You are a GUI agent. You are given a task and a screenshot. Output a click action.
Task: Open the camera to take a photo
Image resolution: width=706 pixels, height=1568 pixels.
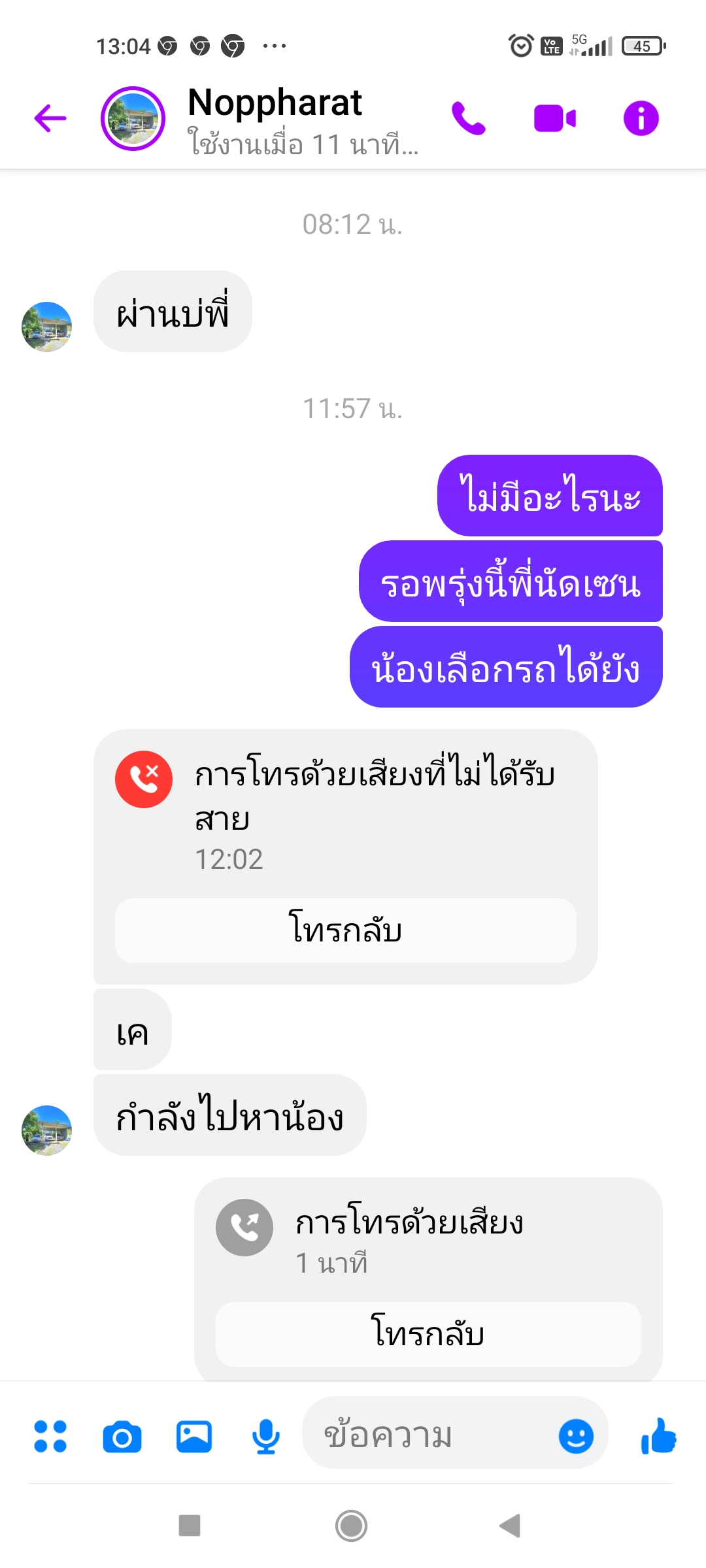(122, 1436)
